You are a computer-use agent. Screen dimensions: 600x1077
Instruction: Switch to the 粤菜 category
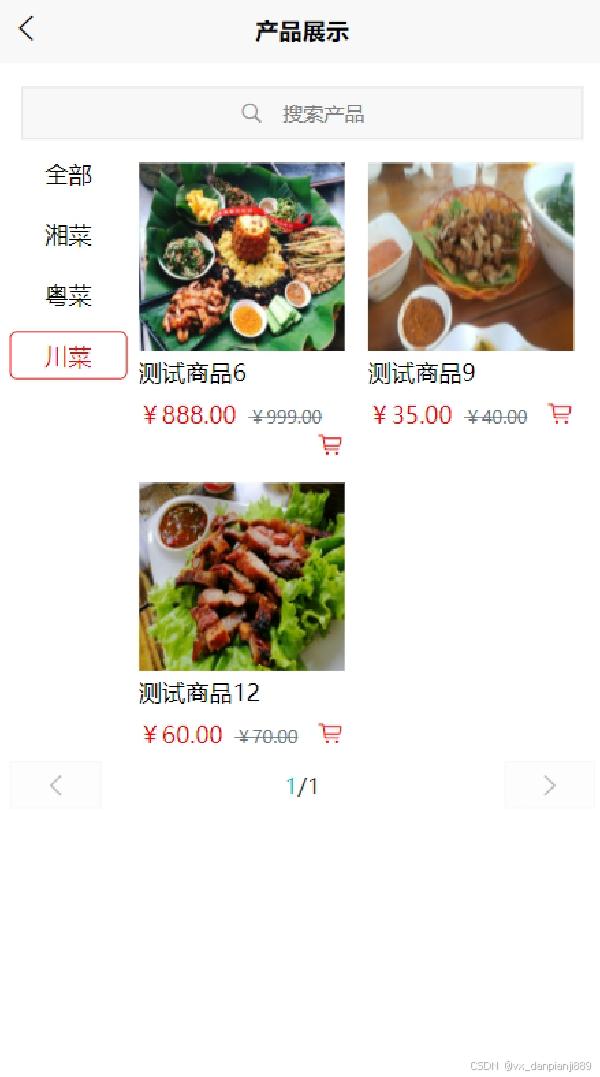point(68,296)
